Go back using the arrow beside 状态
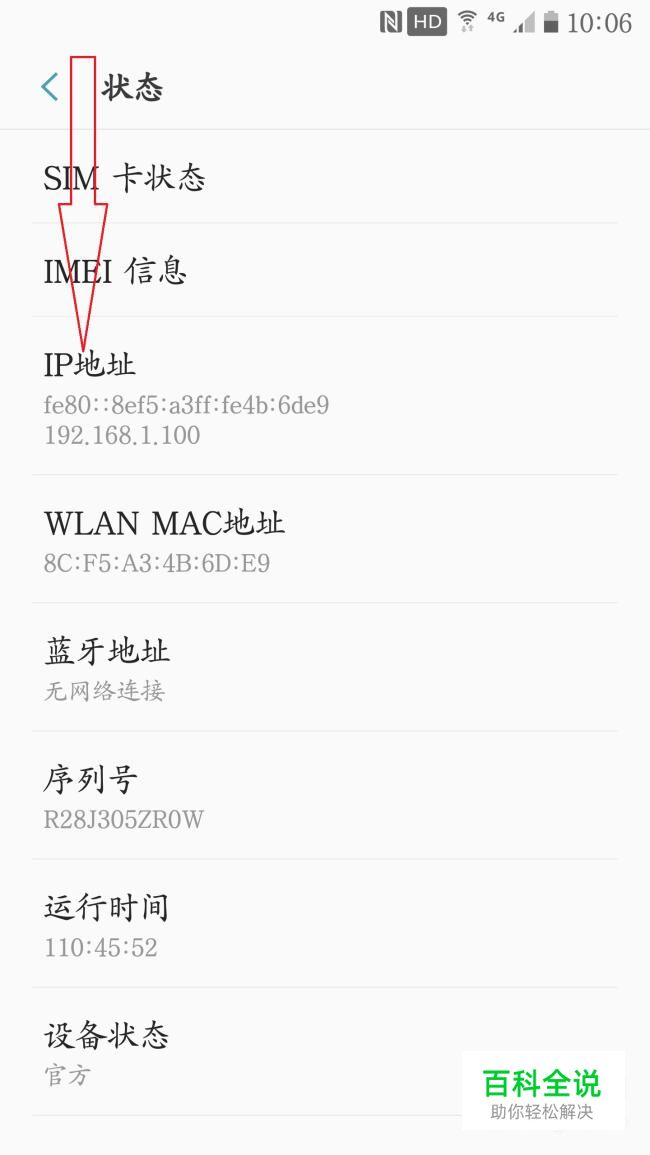The image size is (650, 1155). point(49,87)
